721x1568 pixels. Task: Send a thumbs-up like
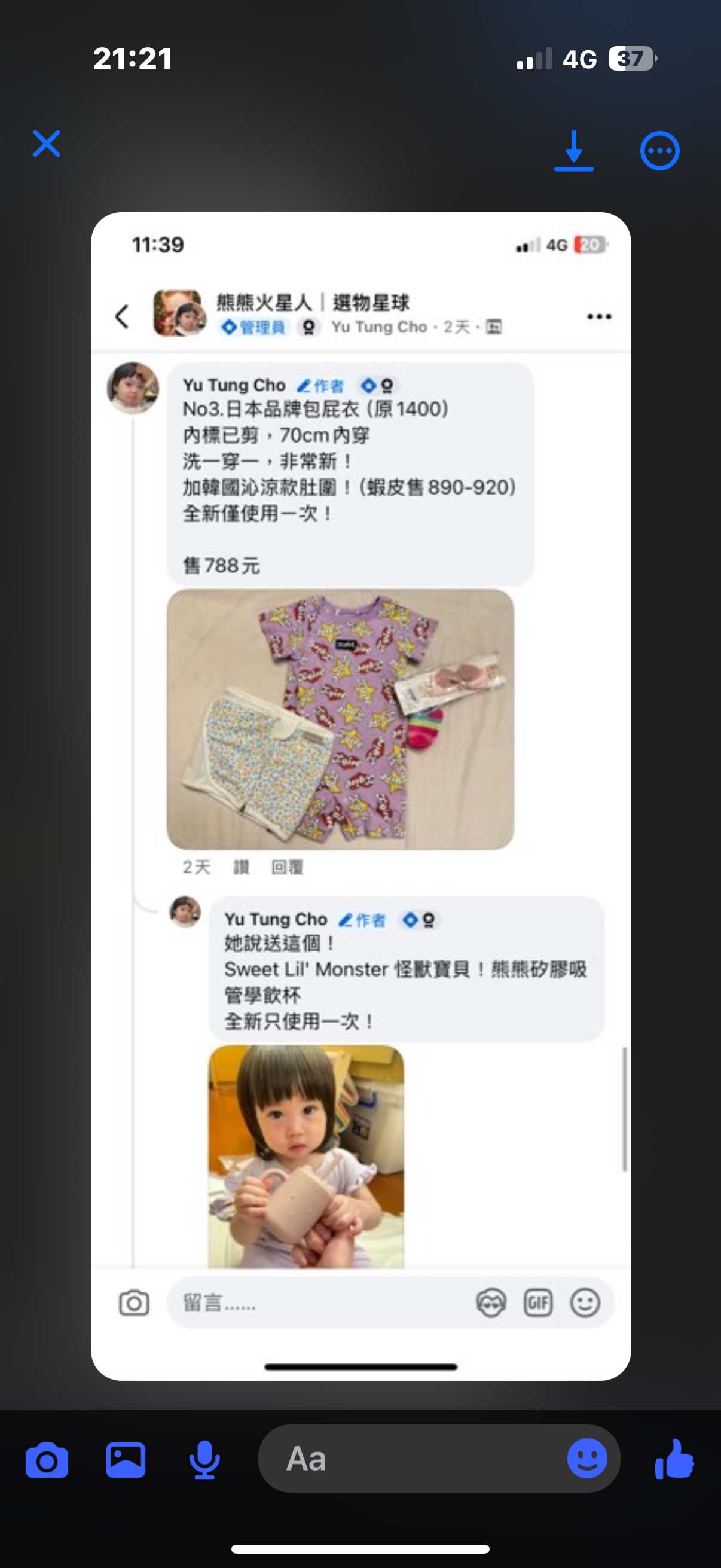click(675, 1460)
